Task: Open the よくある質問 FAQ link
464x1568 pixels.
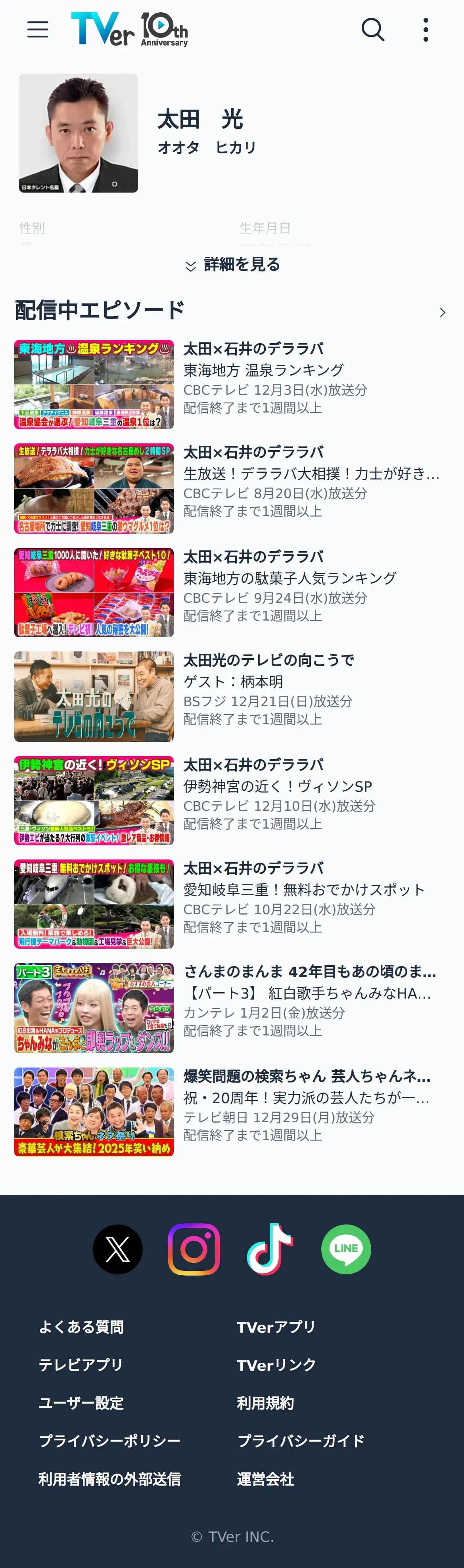Action: click(81, 1327)
